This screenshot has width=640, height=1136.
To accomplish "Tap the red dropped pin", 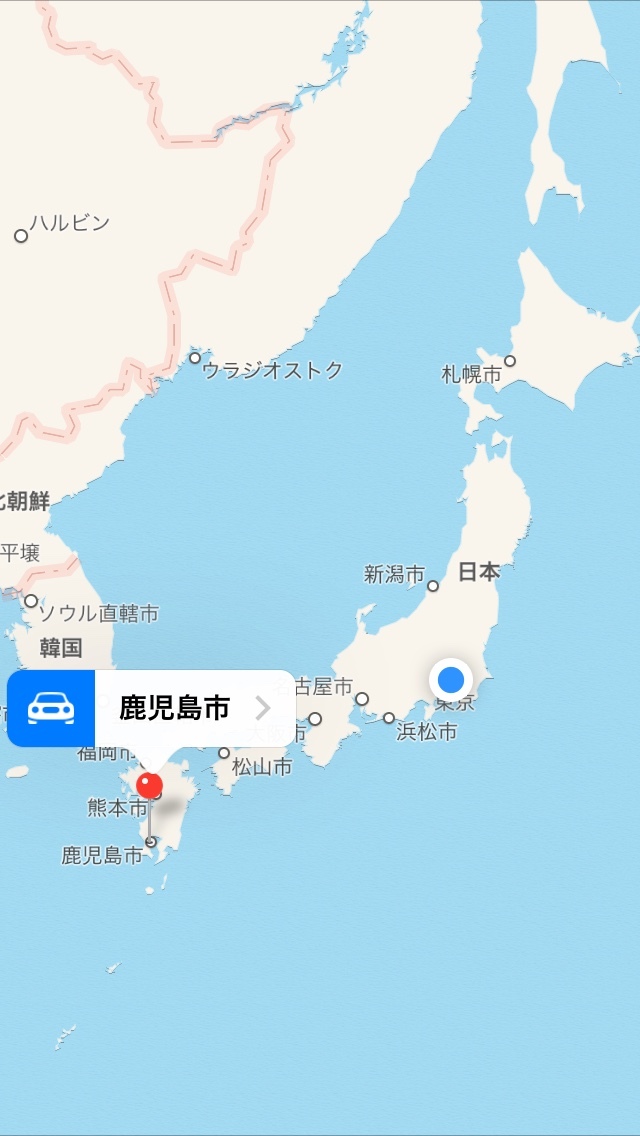I will coord(150,786).
